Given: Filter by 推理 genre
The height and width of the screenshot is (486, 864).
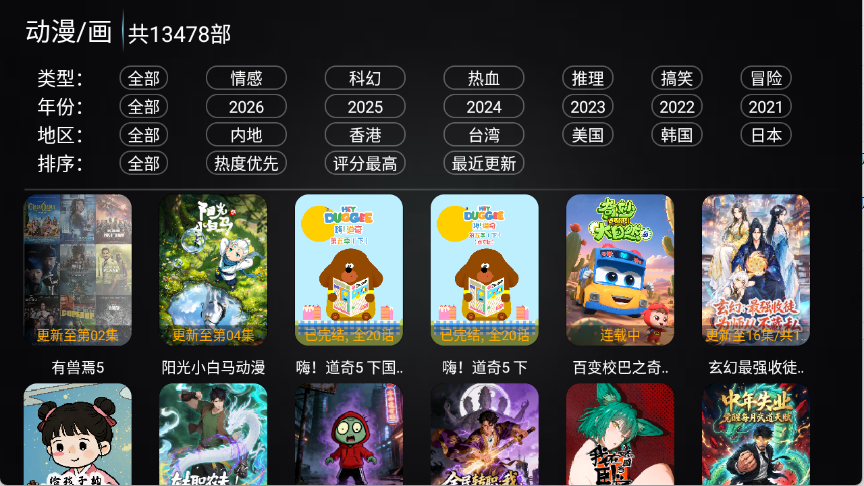Looking at the screenshot, I should [x=588, y=78].
